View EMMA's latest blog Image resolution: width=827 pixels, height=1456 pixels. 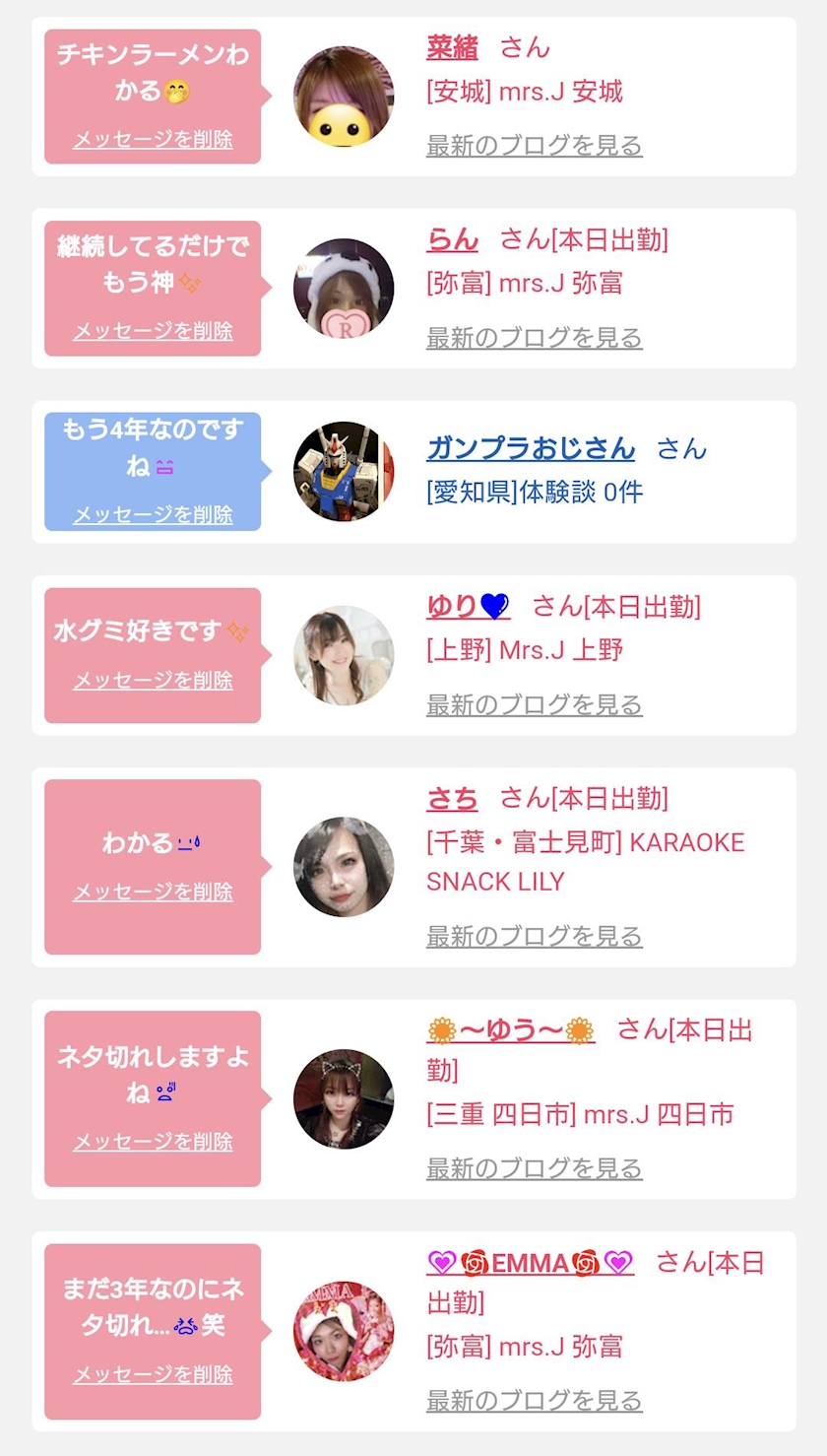(x=534, y=1400)
